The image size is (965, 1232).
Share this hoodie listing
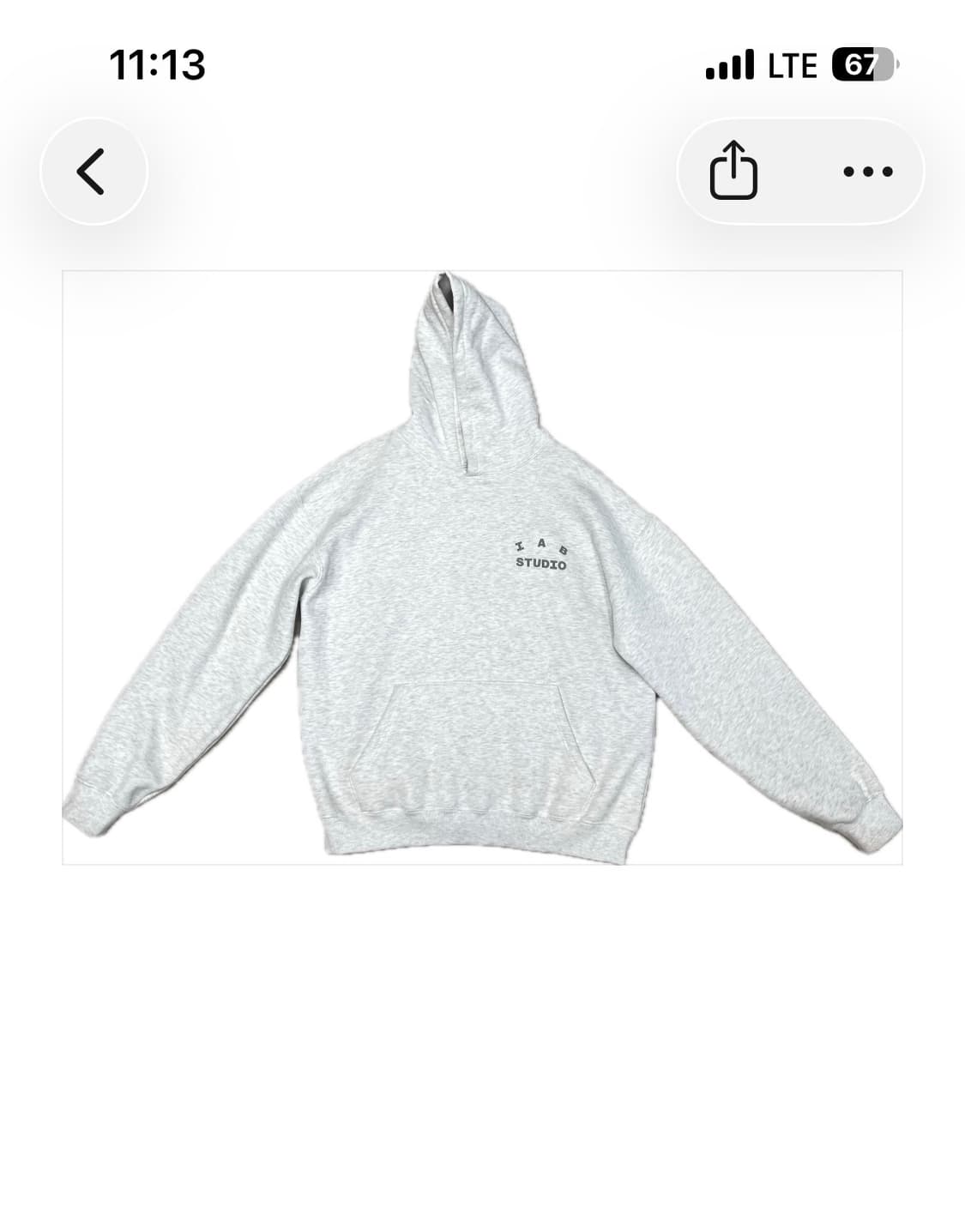pos(733,171)
